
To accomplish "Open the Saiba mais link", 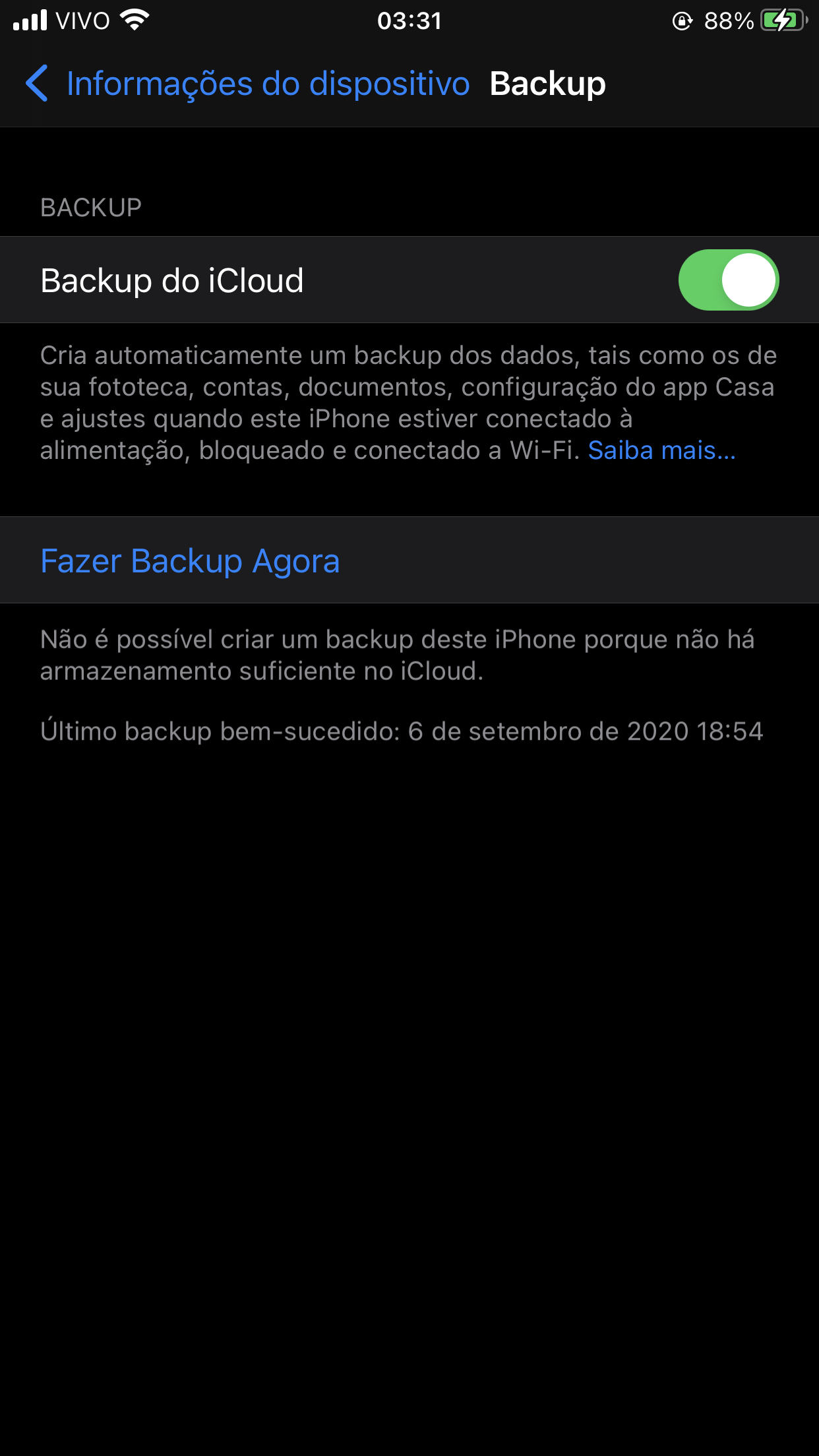I will (661, 450).
